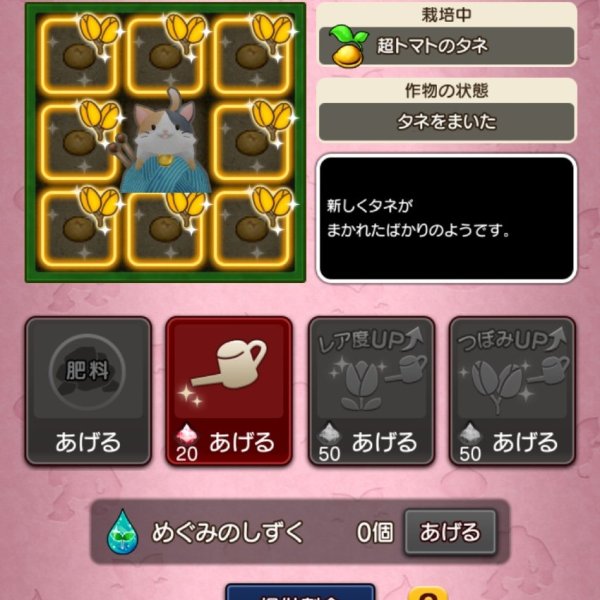This screenshot has height=600, width=600.
Task: Use the つぼみUP watering can for 50
Action: point(511,391)
